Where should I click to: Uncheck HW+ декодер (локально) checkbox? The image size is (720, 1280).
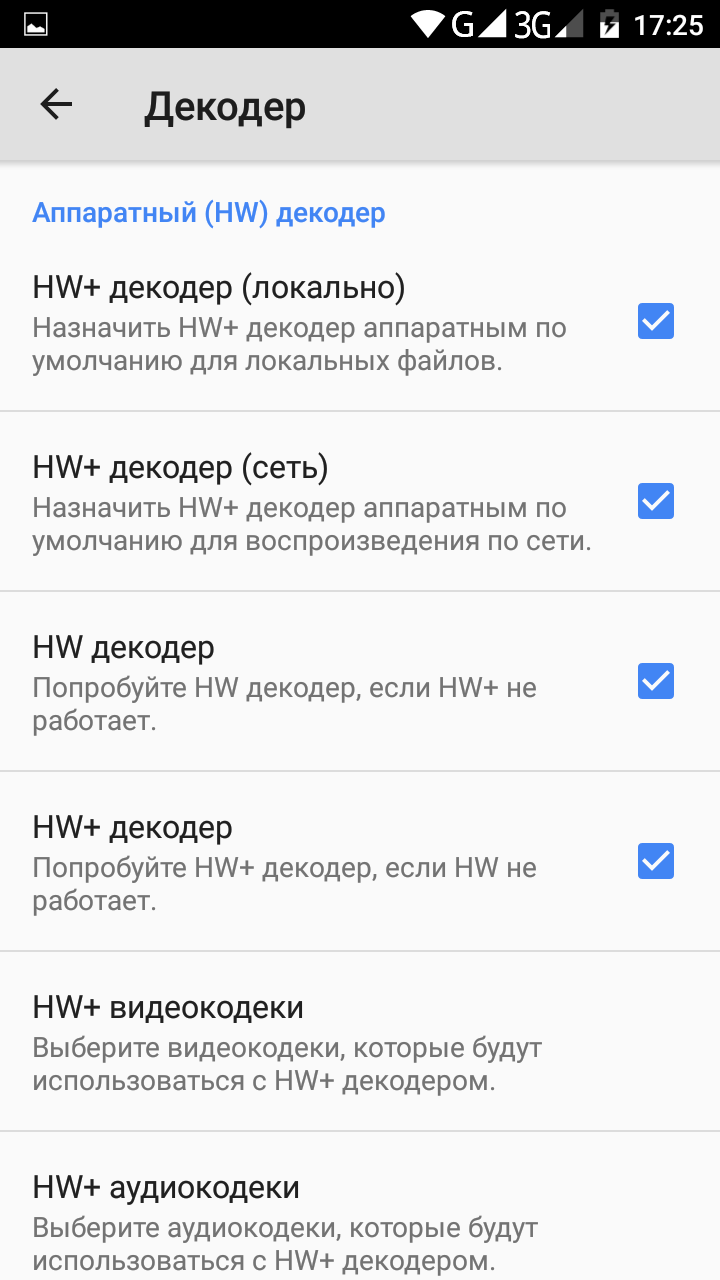(656, 321)
